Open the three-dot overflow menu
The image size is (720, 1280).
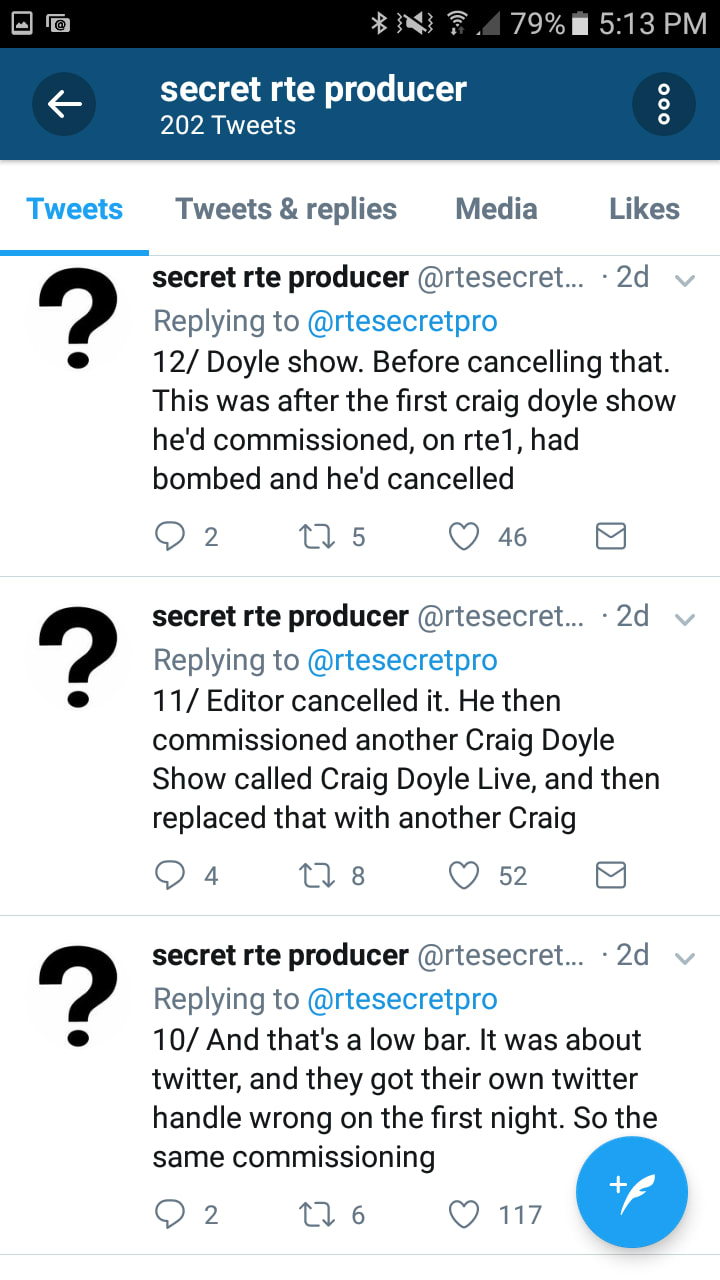pos(664,104)
